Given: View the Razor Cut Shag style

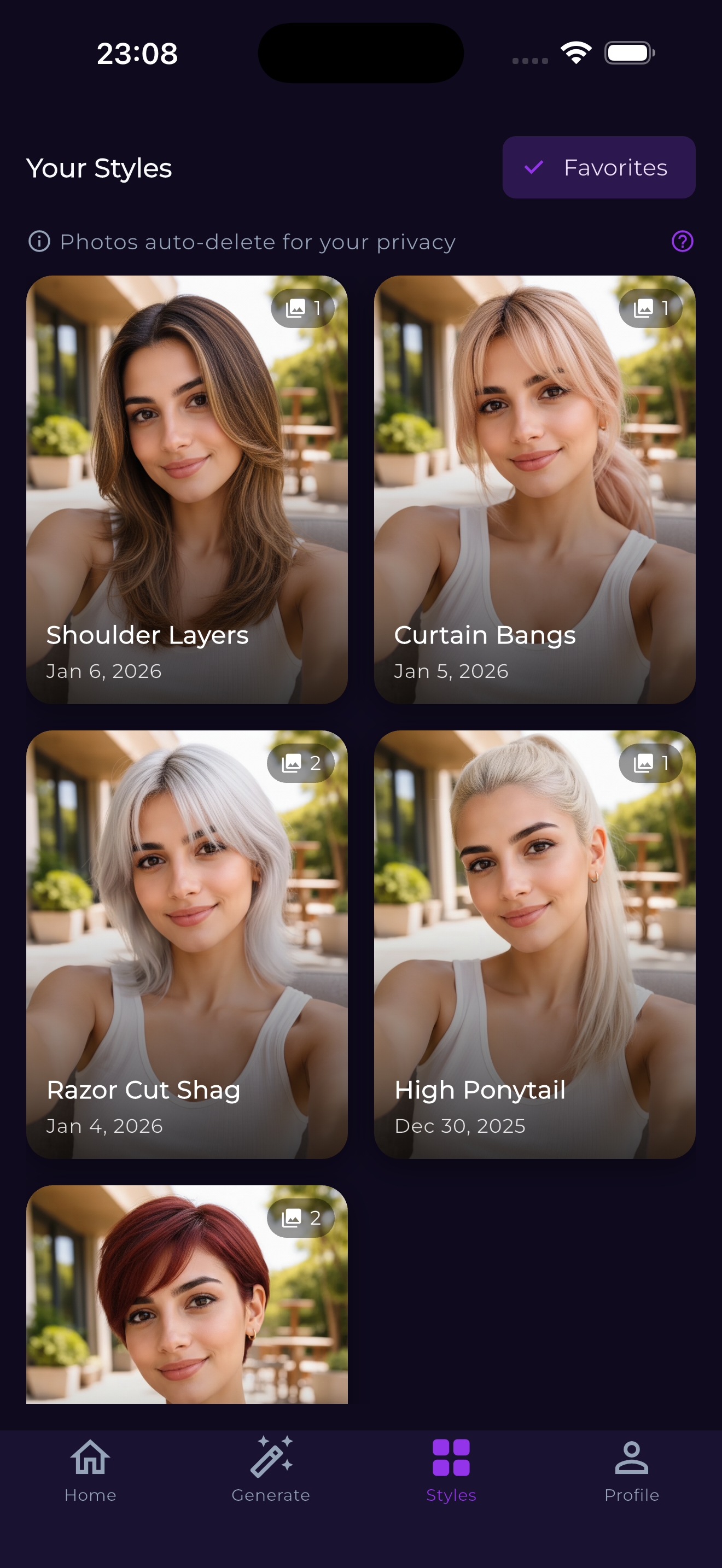Looking at the screenshot, I should (187, 944).
